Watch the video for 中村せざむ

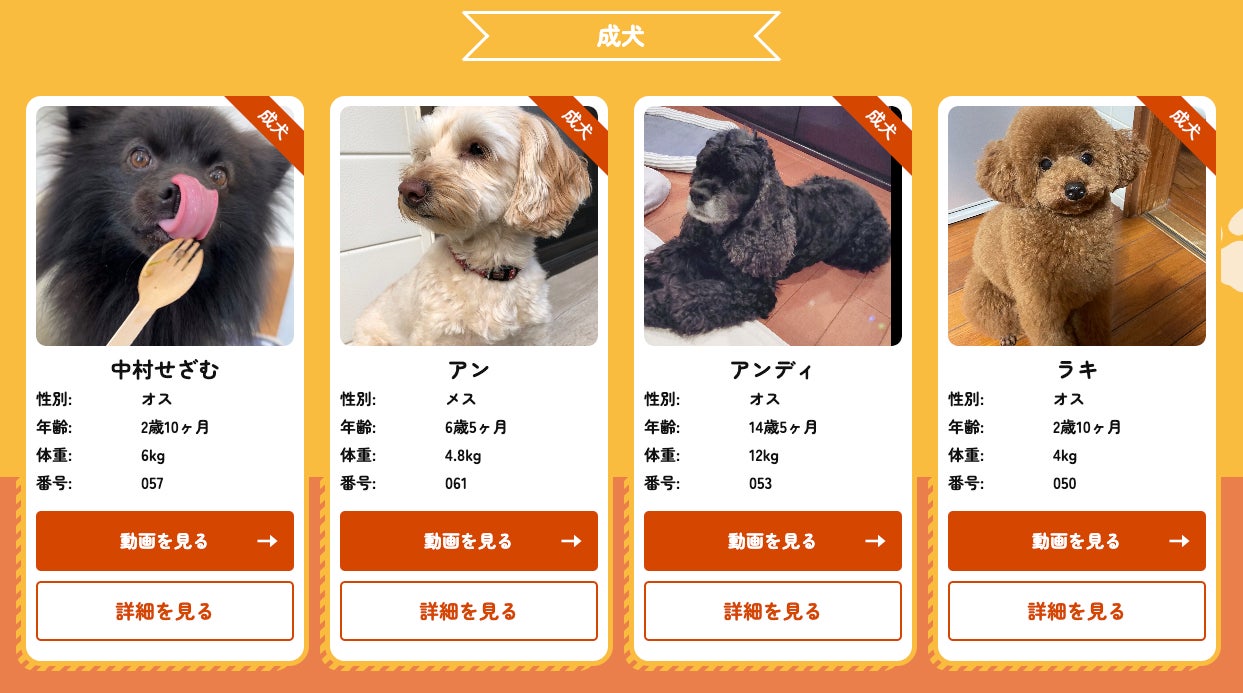click(165, 541)
